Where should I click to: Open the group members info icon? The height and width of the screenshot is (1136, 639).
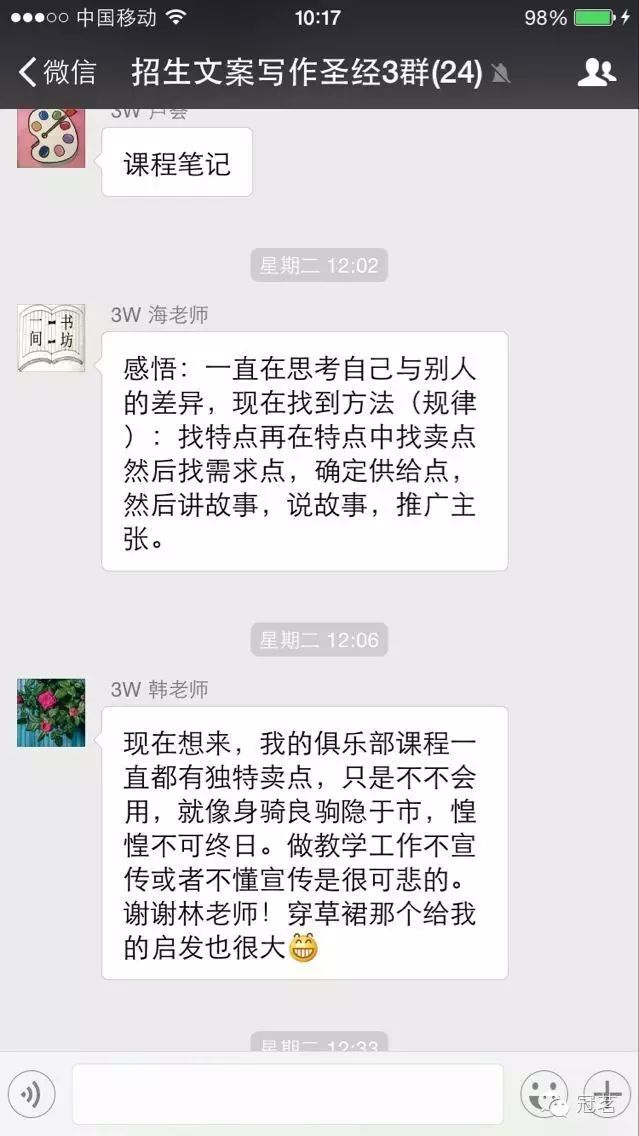[x=596, y=72]
